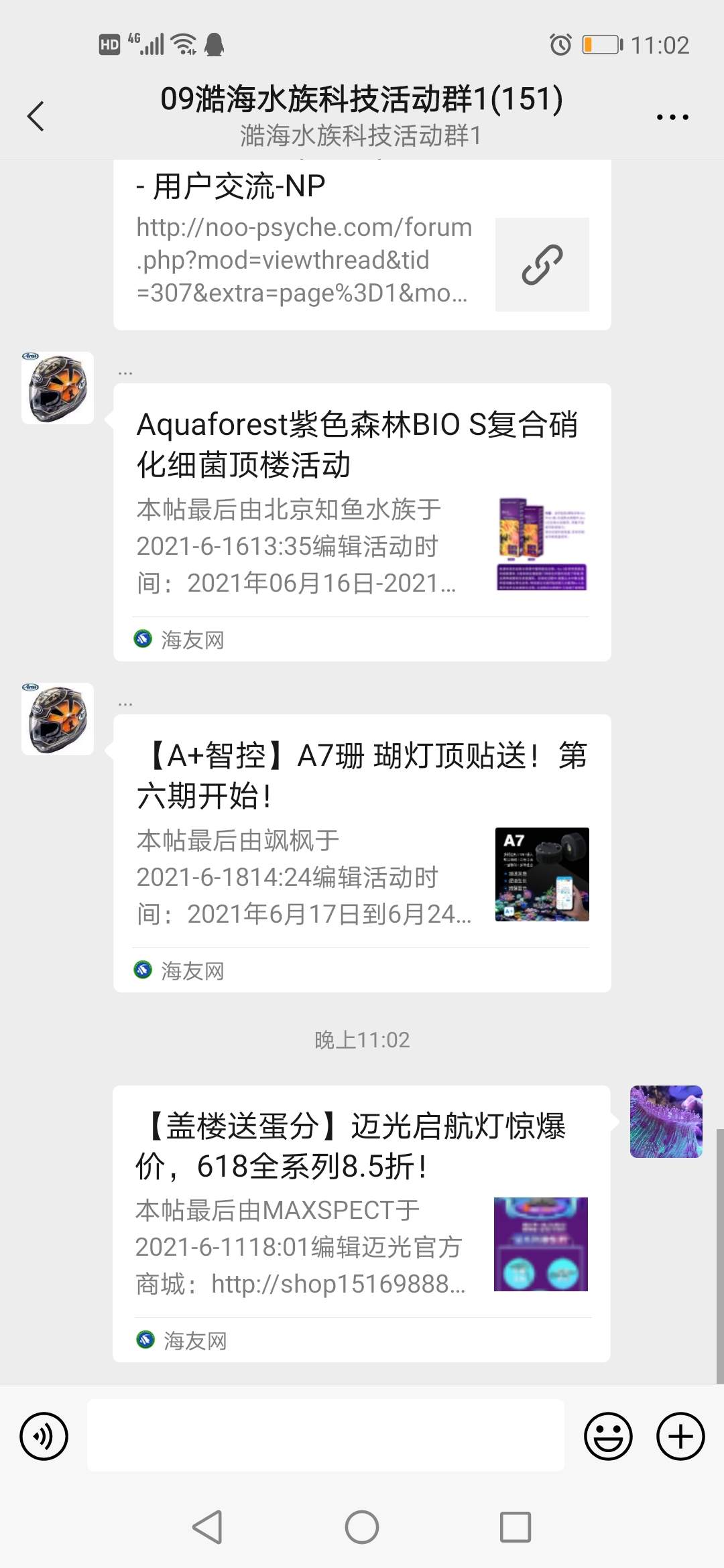Open the recent apps view
Image resolution: width=724 pixels, height=1568 pixels.
(x=516, y=1527)
